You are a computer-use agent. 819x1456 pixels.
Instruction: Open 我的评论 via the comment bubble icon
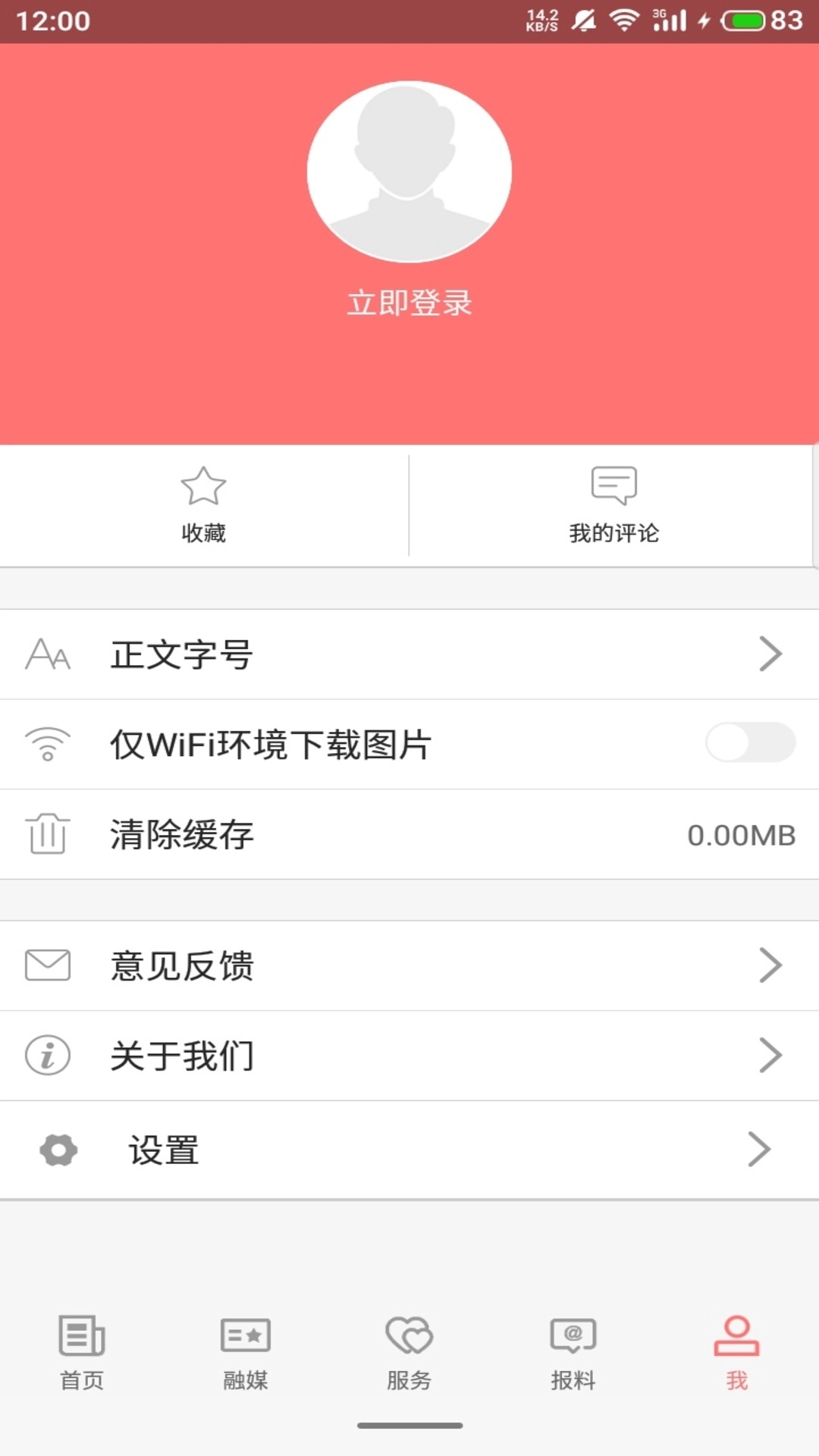(x=613, y=486)
